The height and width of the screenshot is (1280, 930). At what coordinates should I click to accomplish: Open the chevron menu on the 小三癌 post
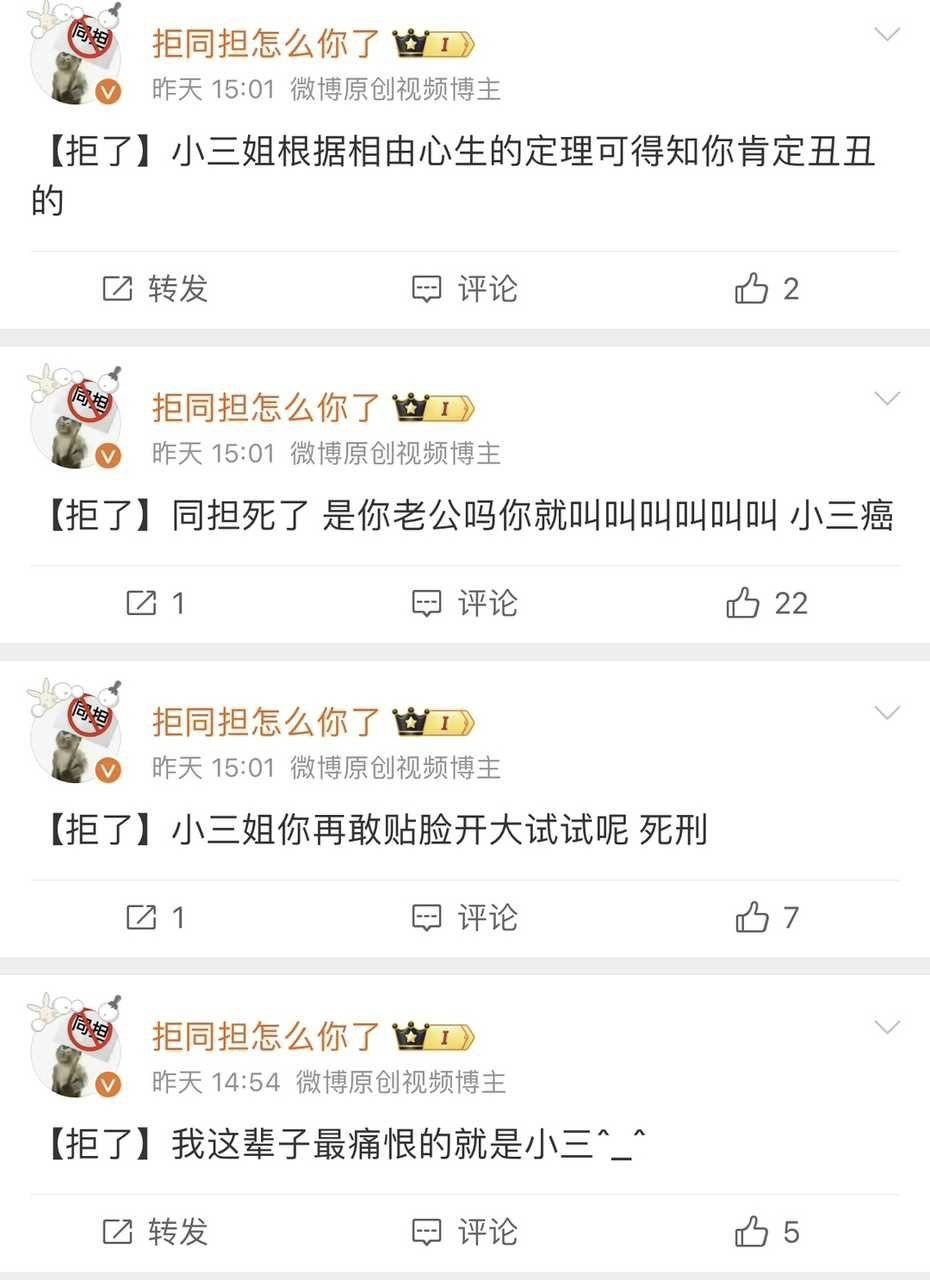click(x=887, y=399)
